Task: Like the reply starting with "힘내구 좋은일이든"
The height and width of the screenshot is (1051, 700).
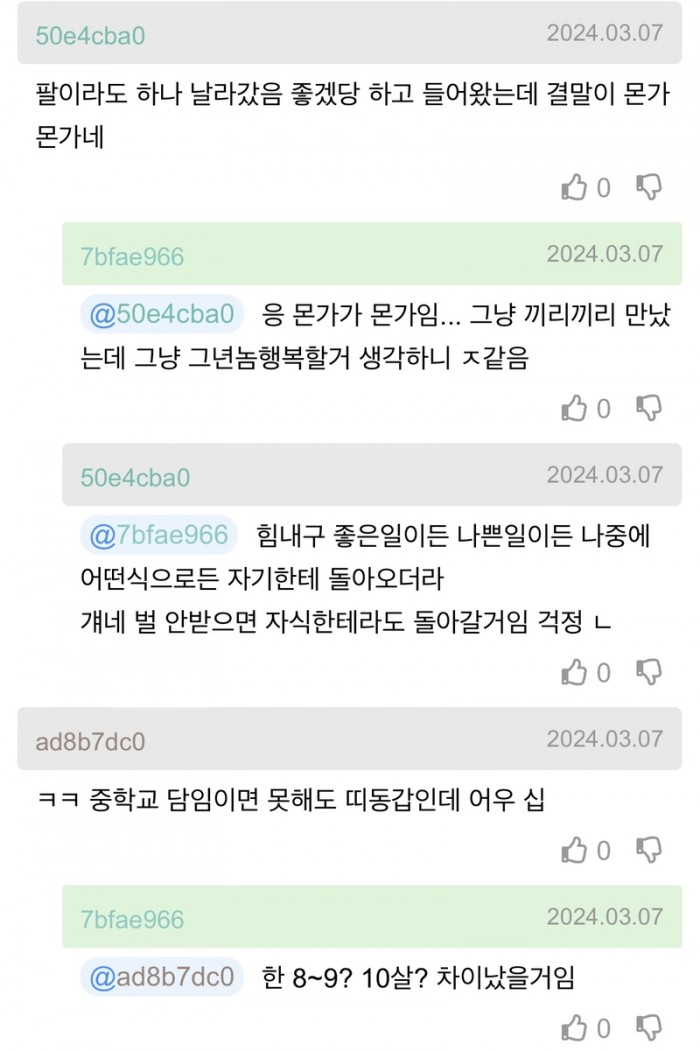Action: click(x=574, y=672)
